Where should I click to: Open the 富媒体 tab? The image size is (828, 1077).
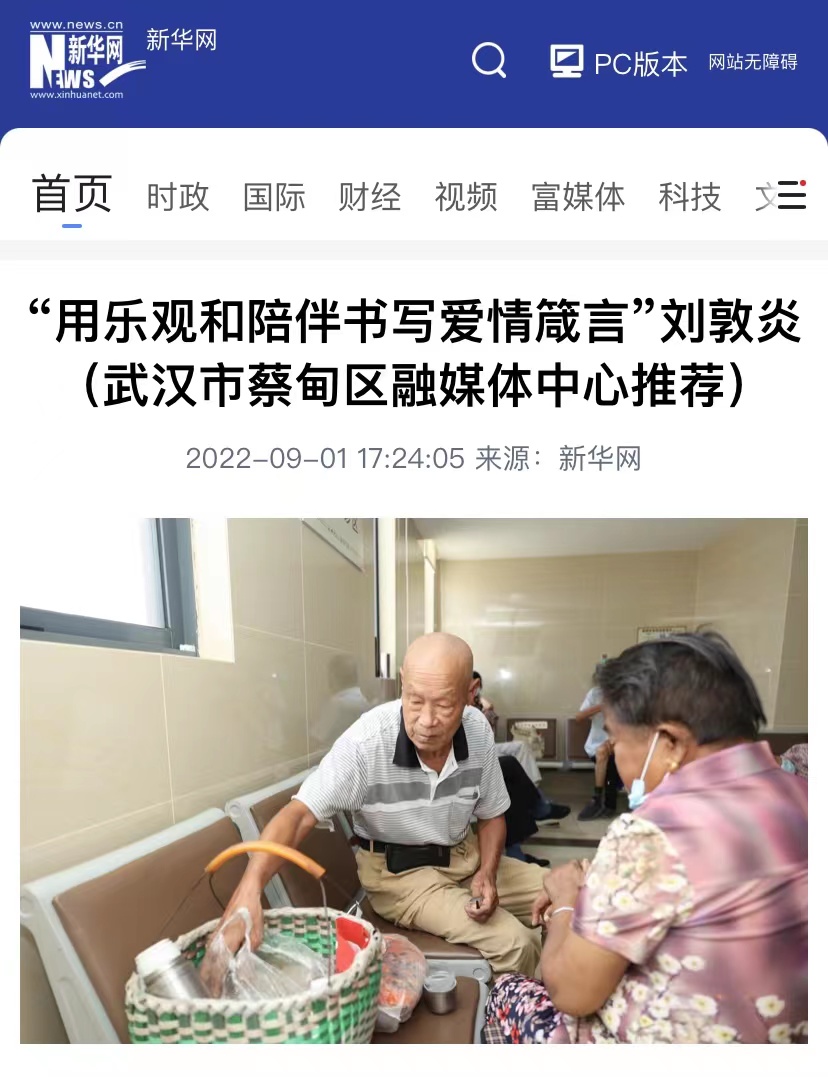(578, 197)
